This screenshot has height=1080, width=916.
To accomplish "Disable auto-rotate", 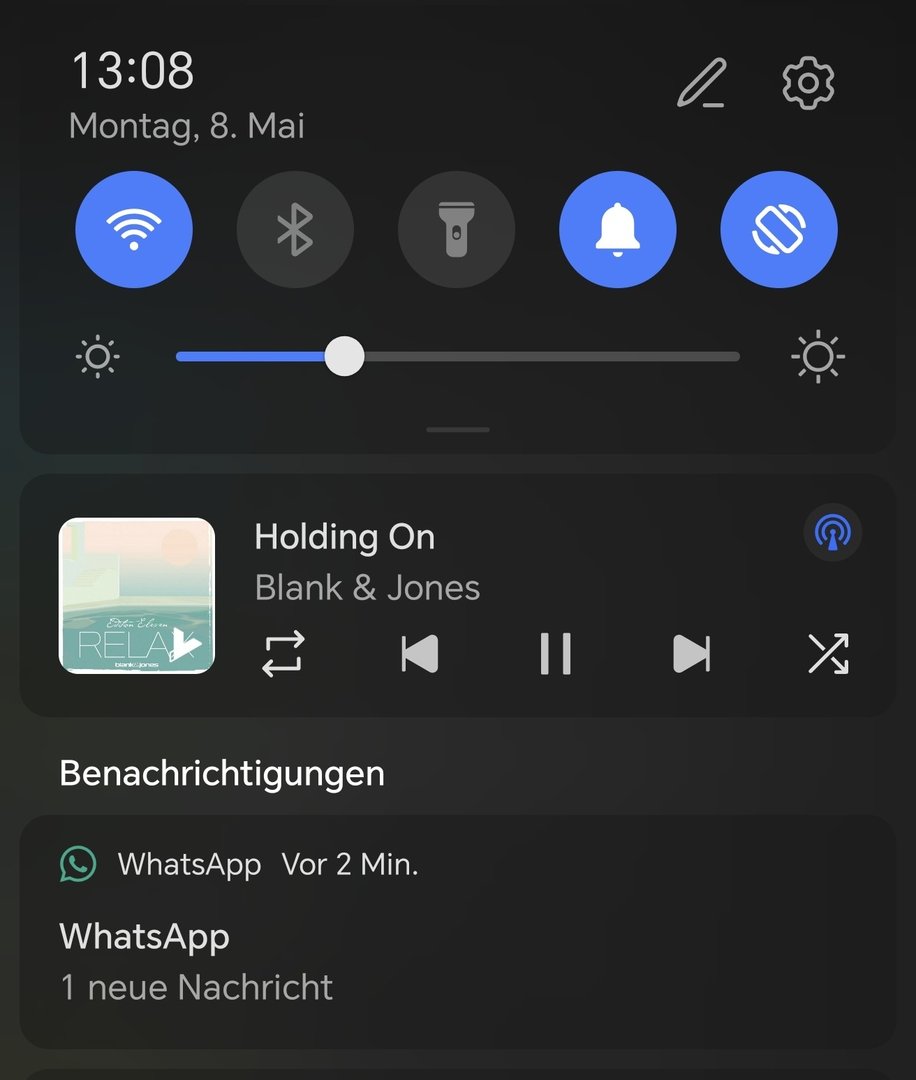I will (778, 230).
